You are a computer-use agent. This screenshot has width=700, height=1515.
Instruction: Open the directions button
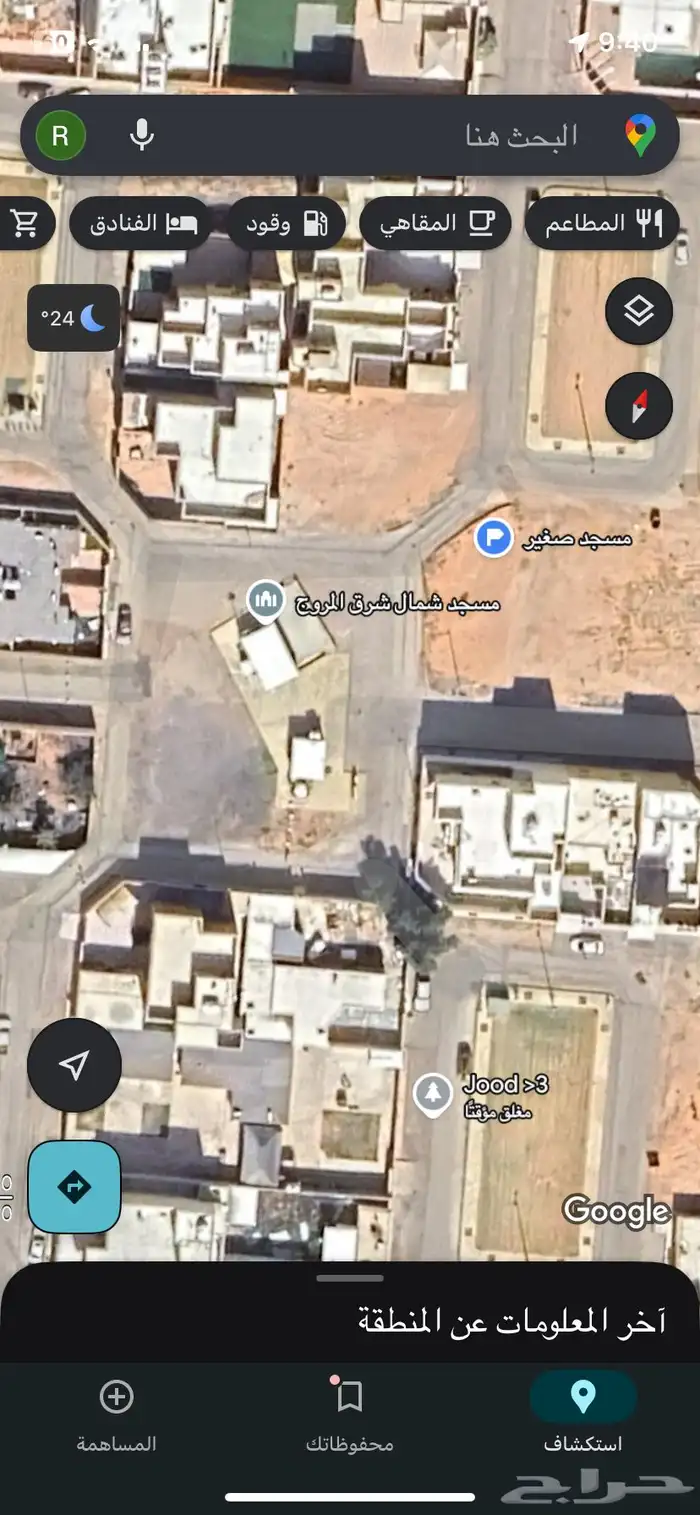coord(74,1187)
